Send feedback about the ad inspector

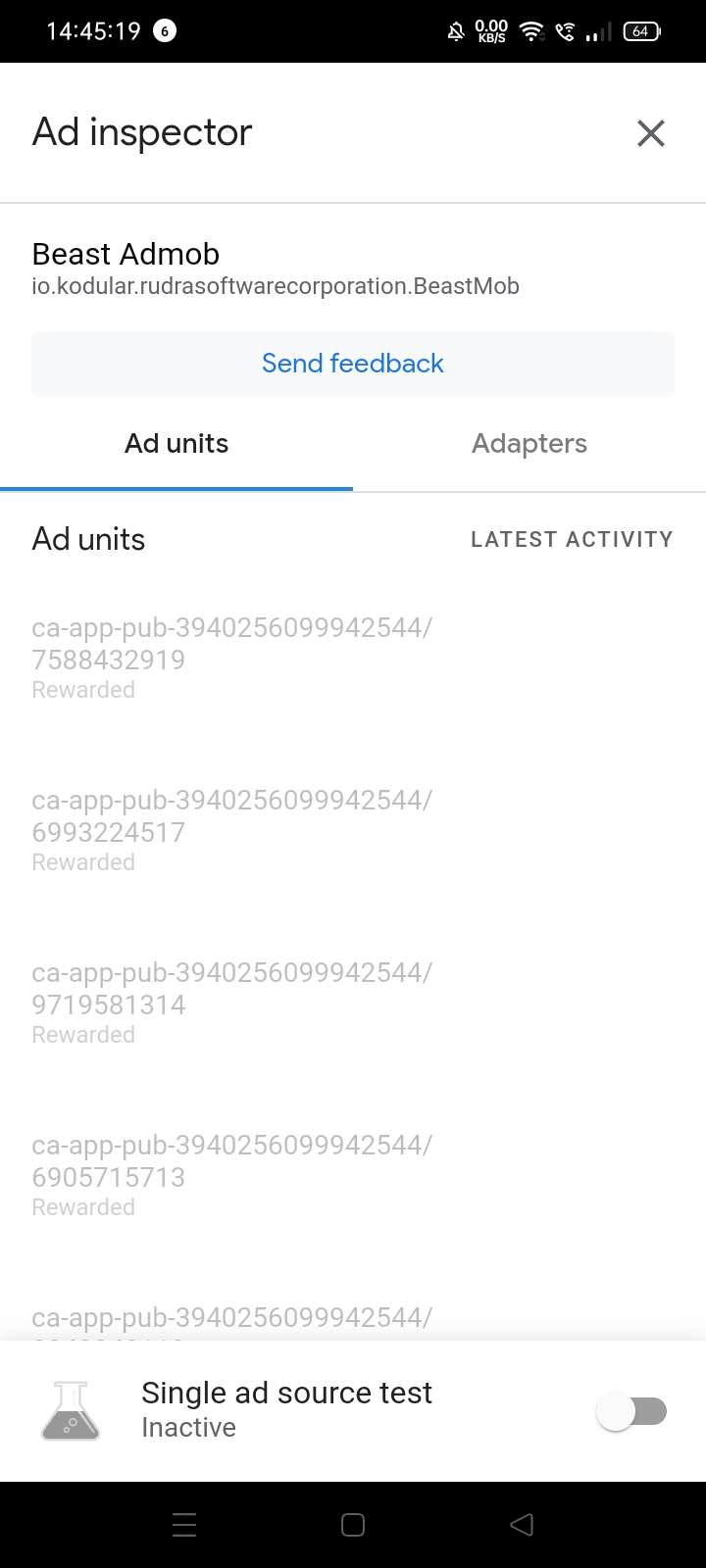353,364
